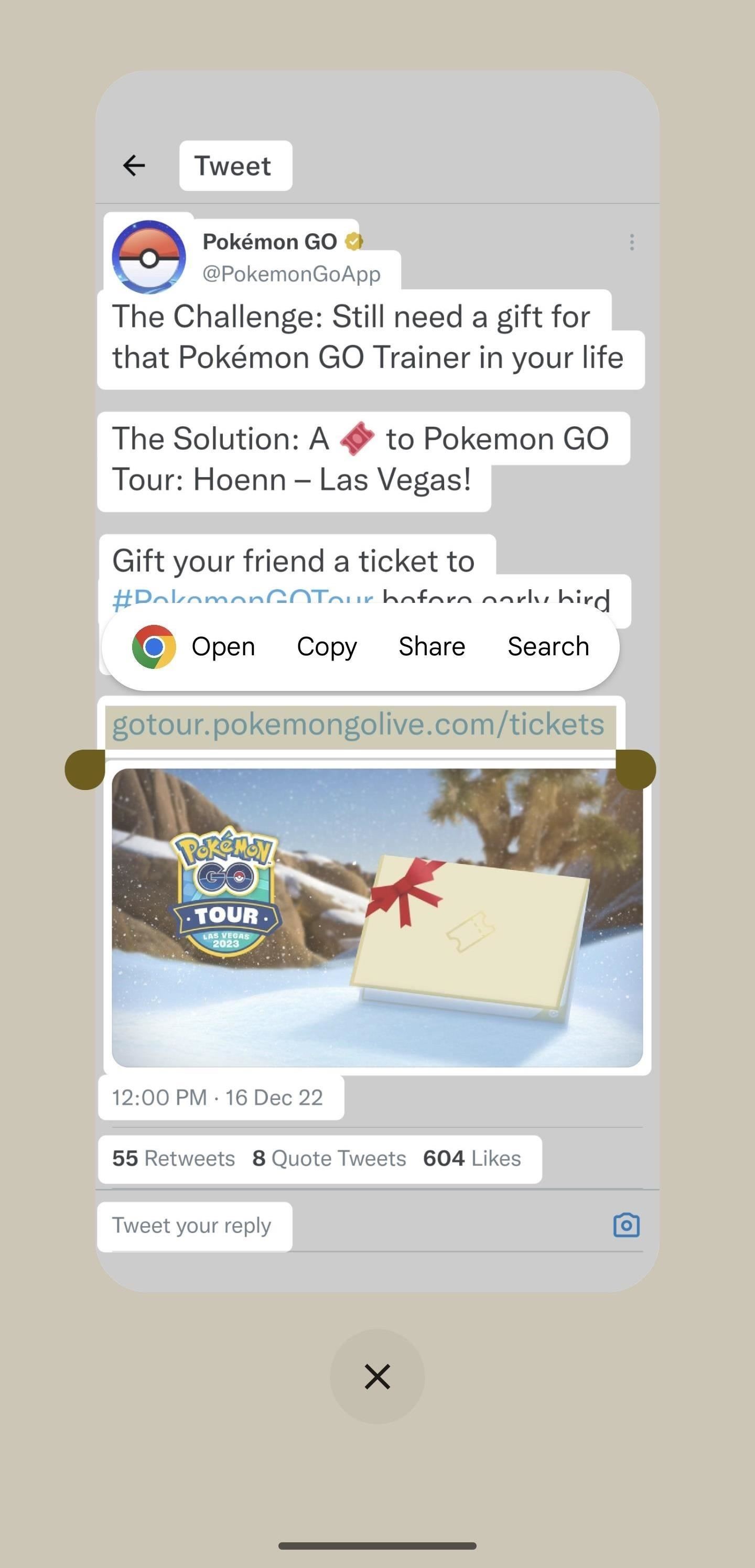Screen dimensions: 755x1568
Task: Copy the selected link text
Action: pyautogui.click(x=327, y=646)
